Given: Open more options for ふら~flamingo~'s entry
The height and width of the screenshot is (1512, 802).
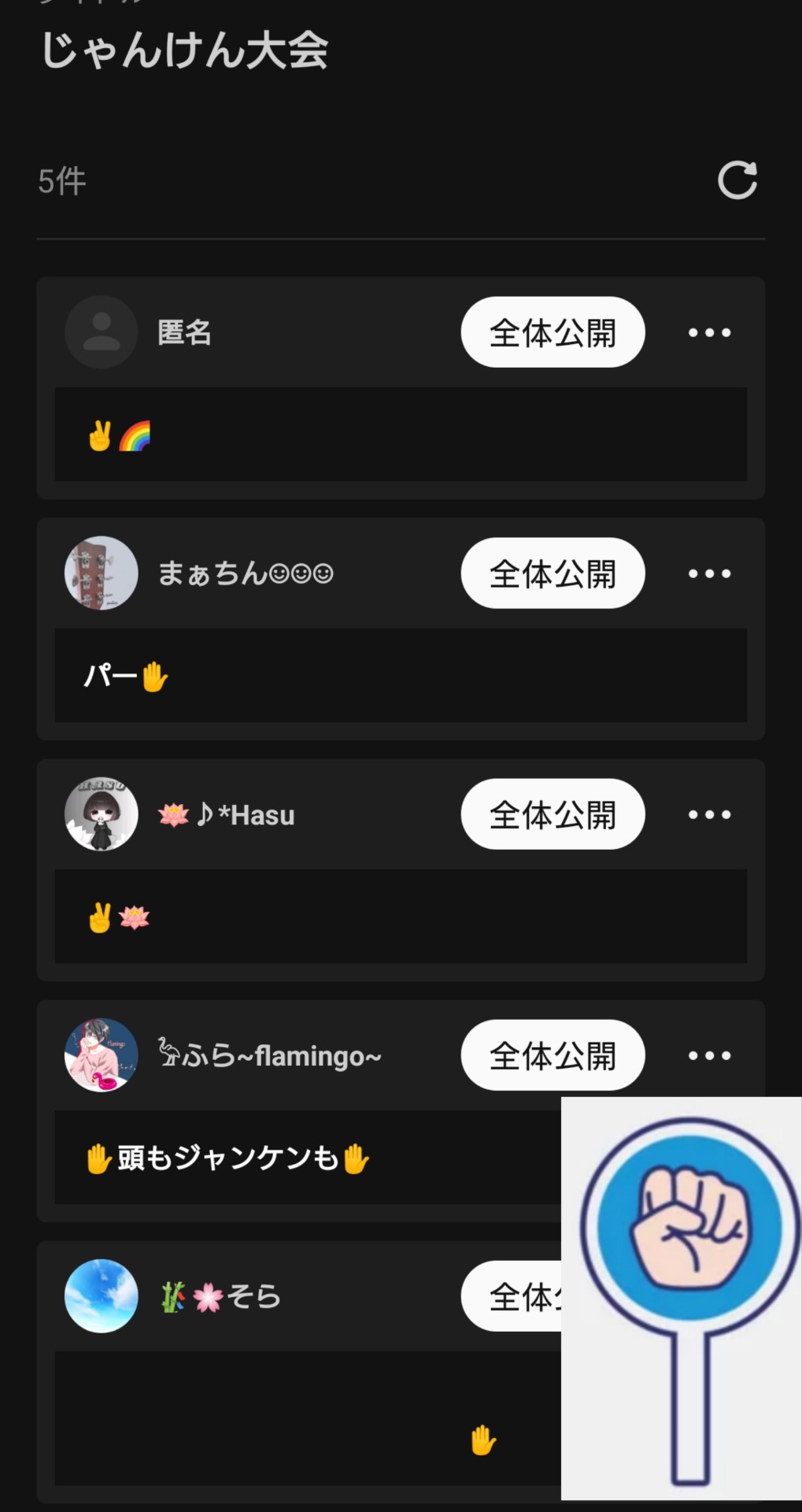Looking at the screenshot, I should tap(709, 1056).
